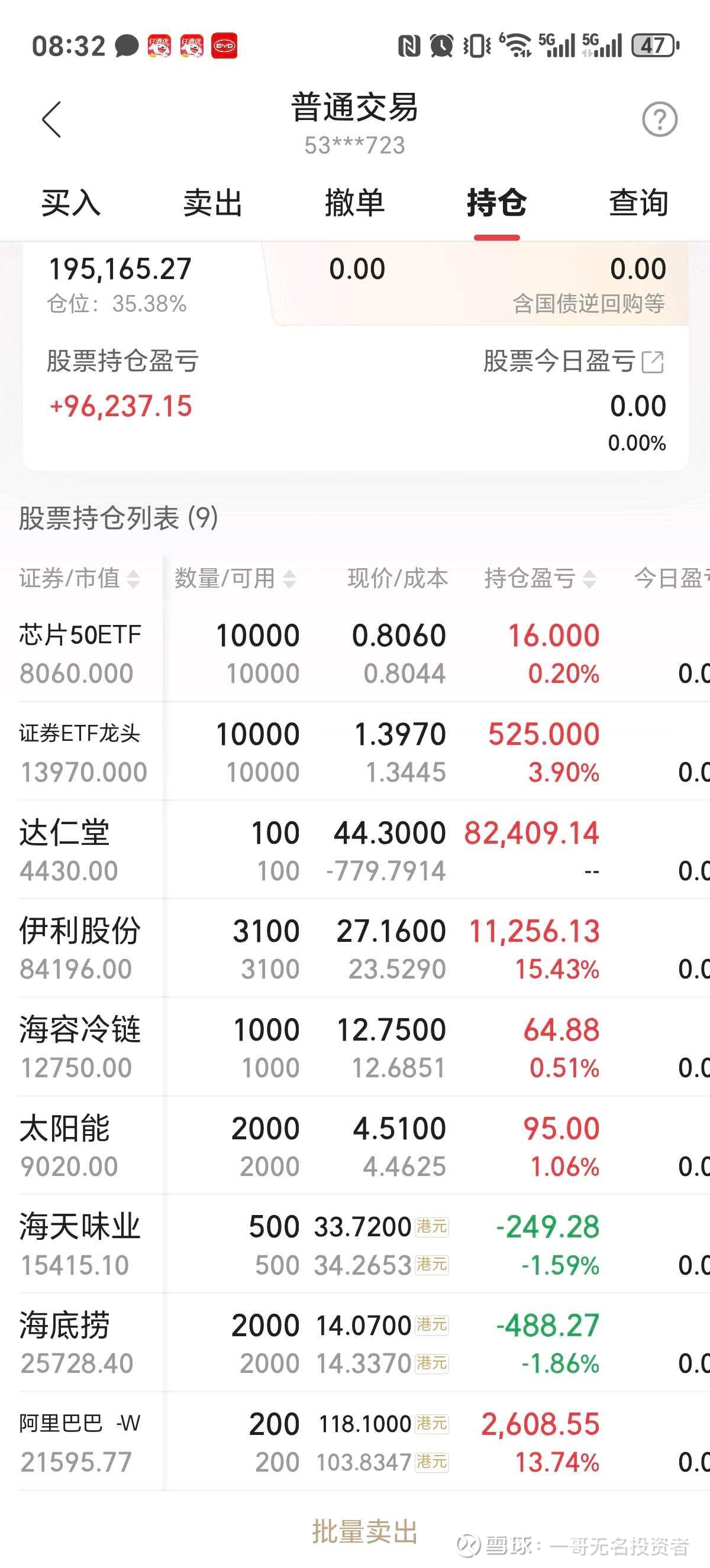Tap the 批量卖出 button
710x1568 pixels.
click(x=364, y=1531)
